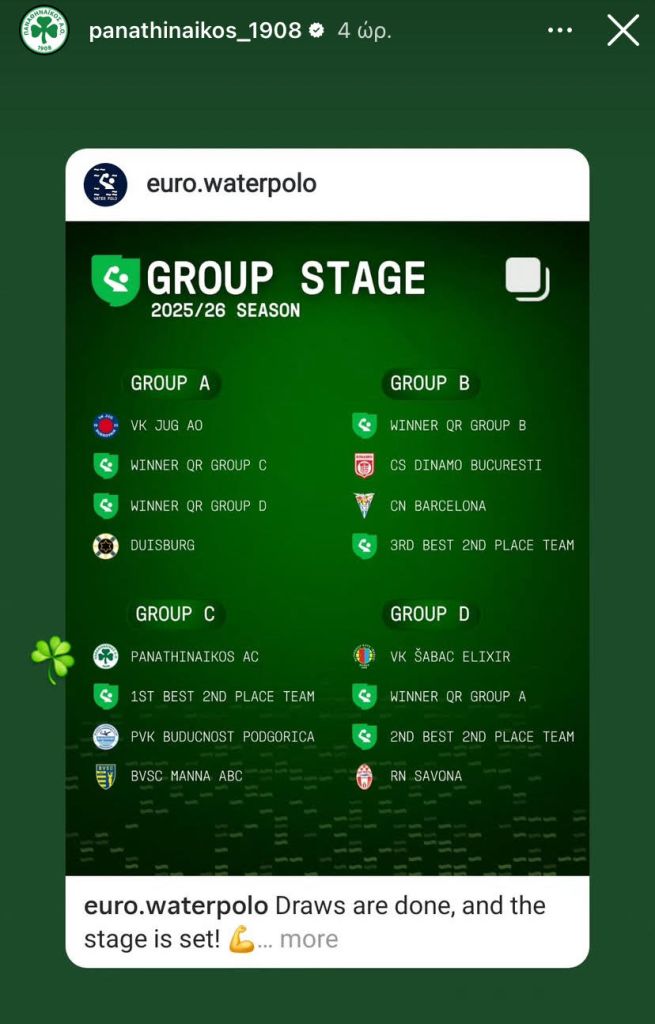Tap the panathinaikos_1908 username
Screen dimensions: 655x1024
tap(194, 30)
